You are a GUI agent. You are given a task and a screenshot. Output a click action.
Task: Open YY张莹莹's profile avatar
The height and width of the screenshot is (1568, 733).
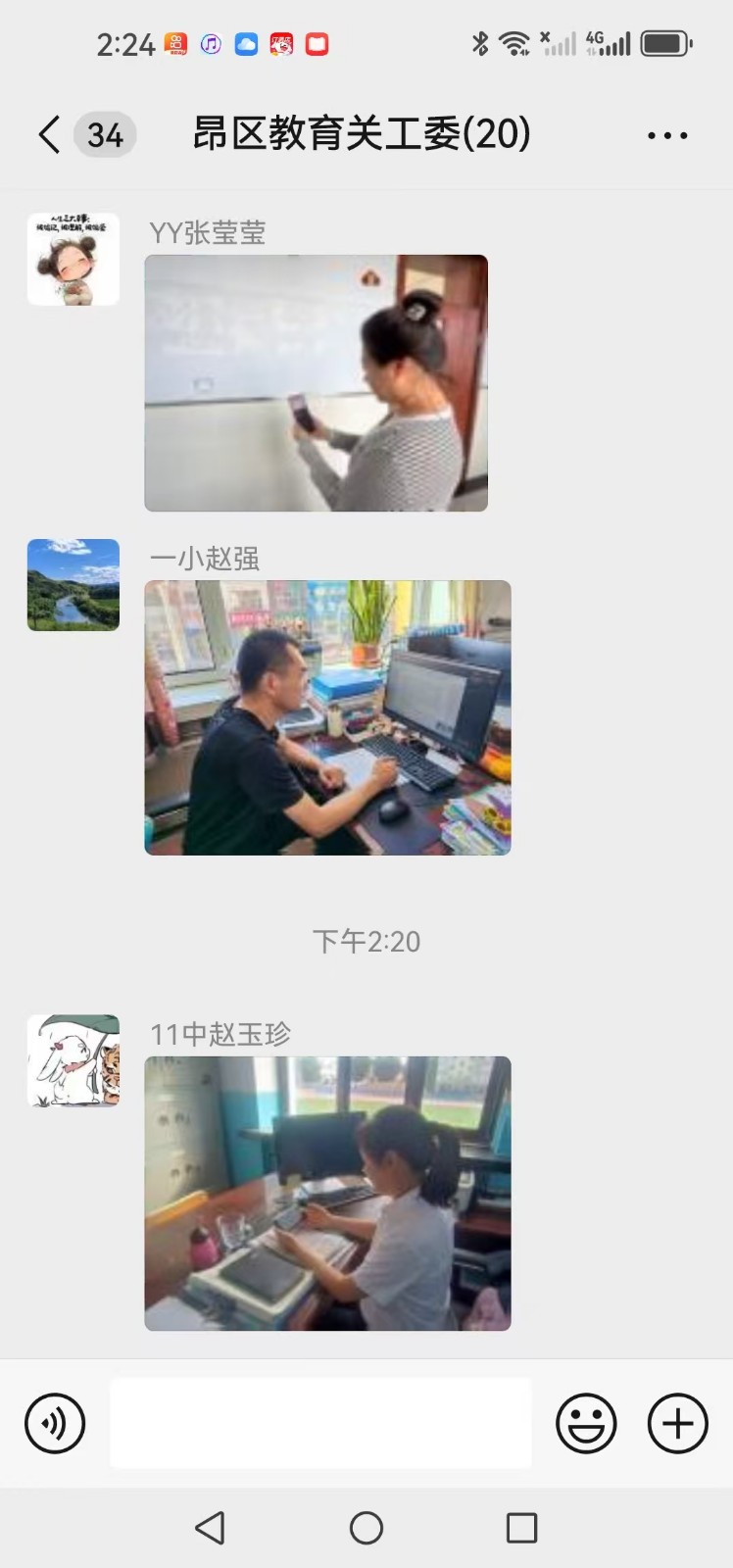73,260
